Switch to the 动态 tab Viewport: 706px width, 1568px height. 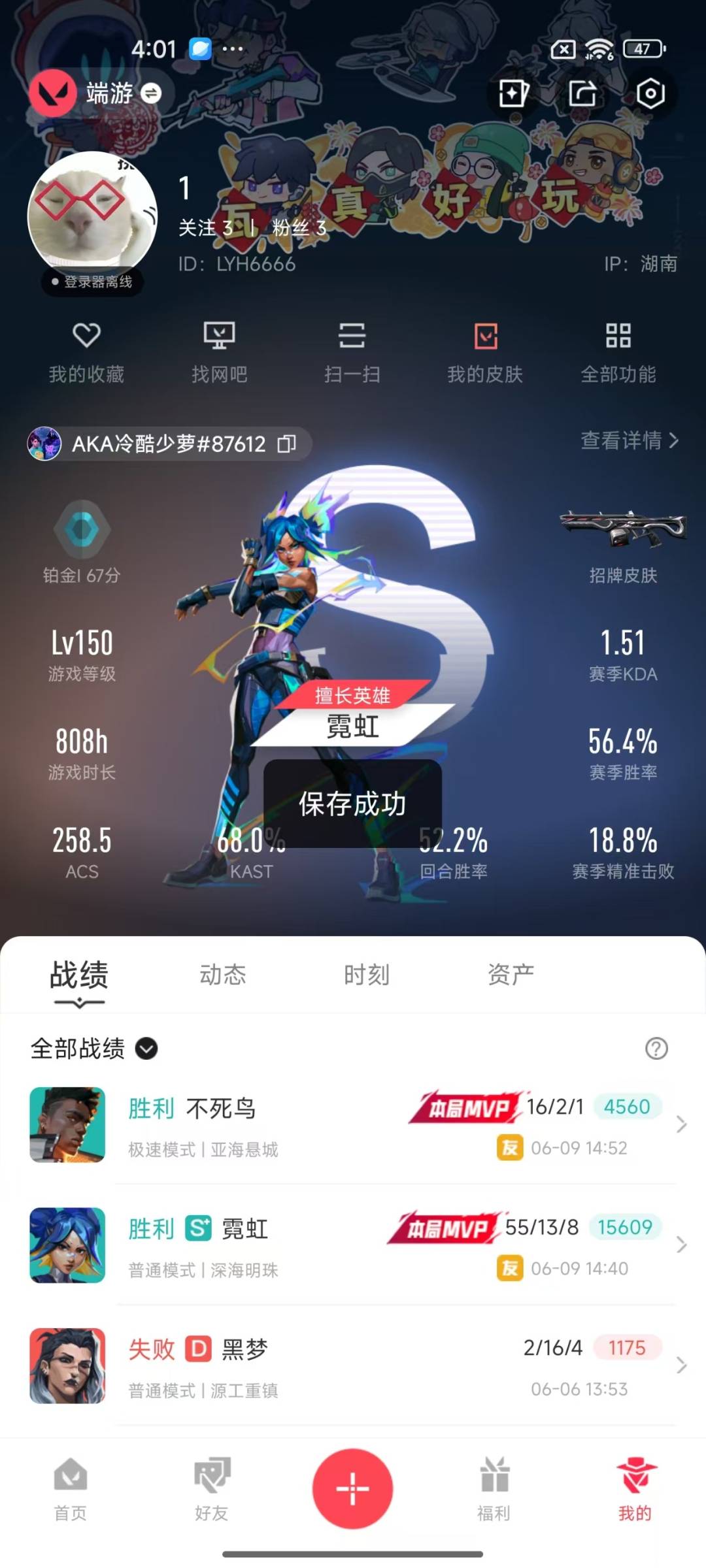pos(223,974)
